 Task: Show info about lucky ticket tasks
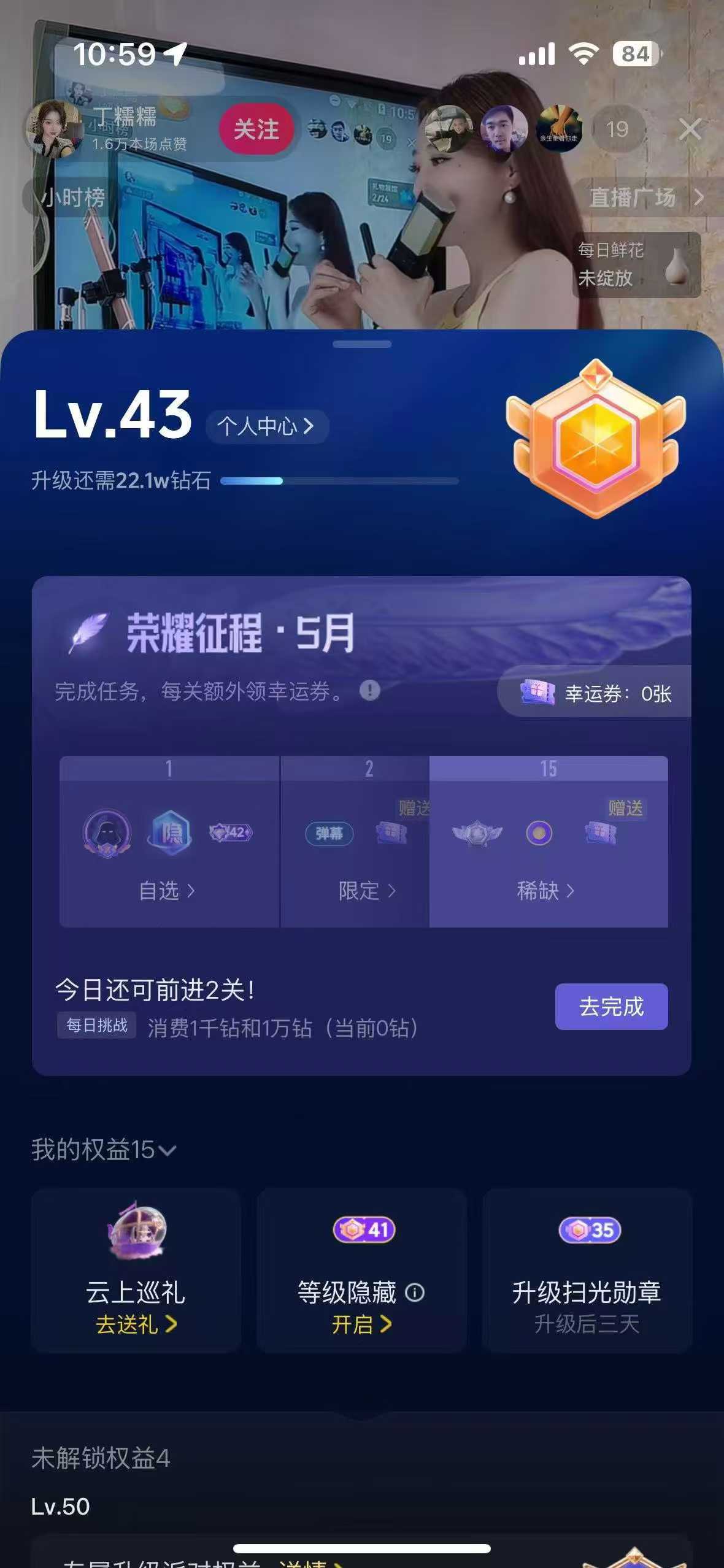coord(369,690)
